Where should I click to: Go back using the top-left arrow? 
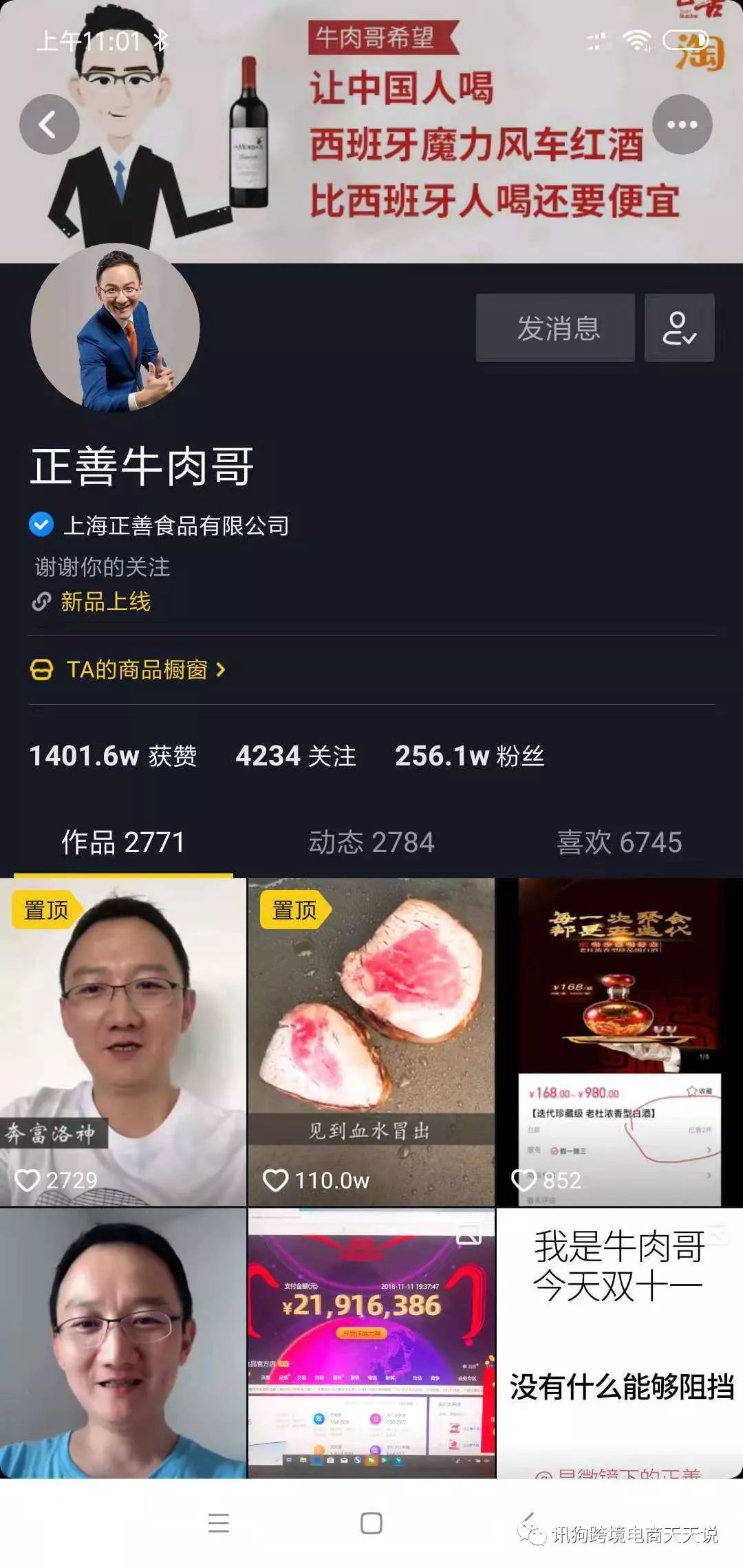tap(49, 124)
